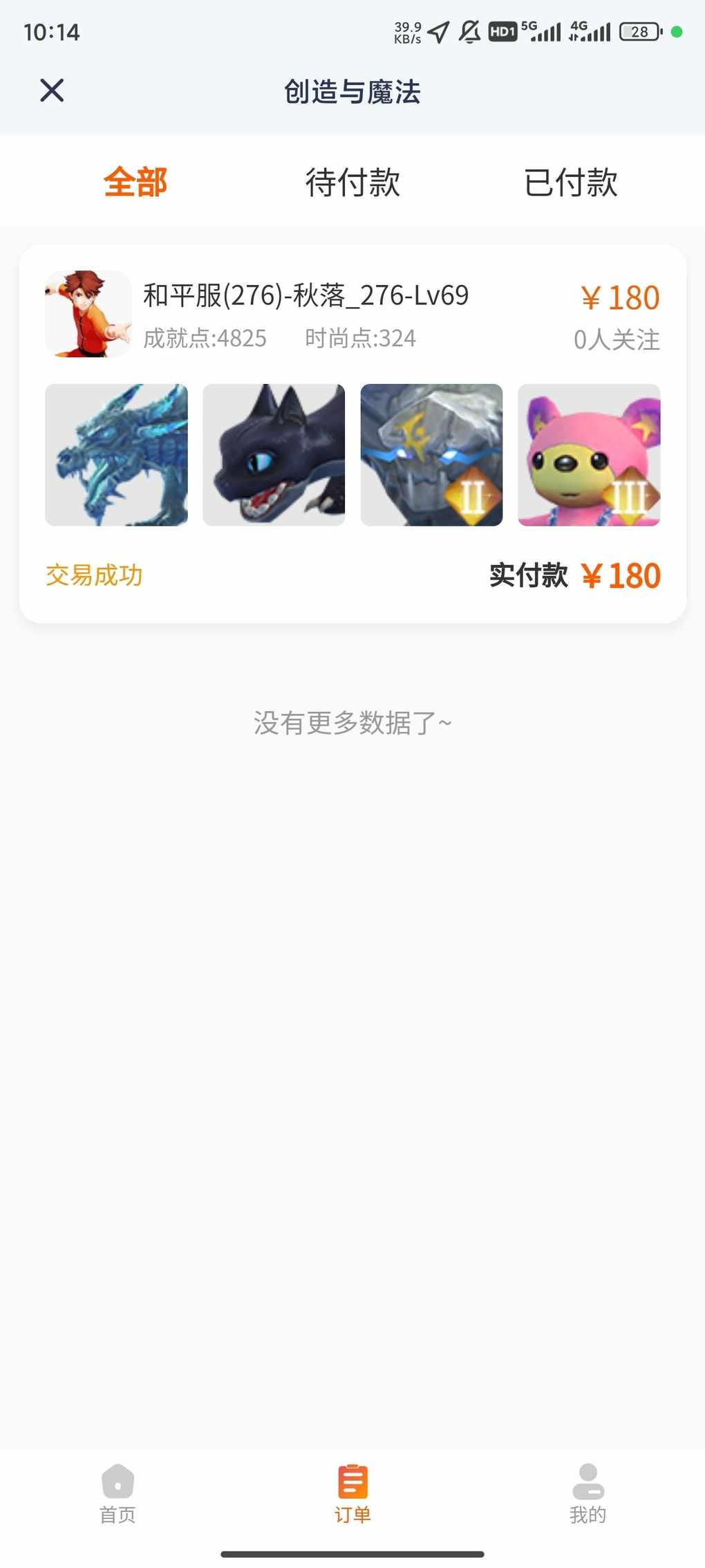Close the 创造与魔法 page
705x1568 pixels.
click(52, 91)
